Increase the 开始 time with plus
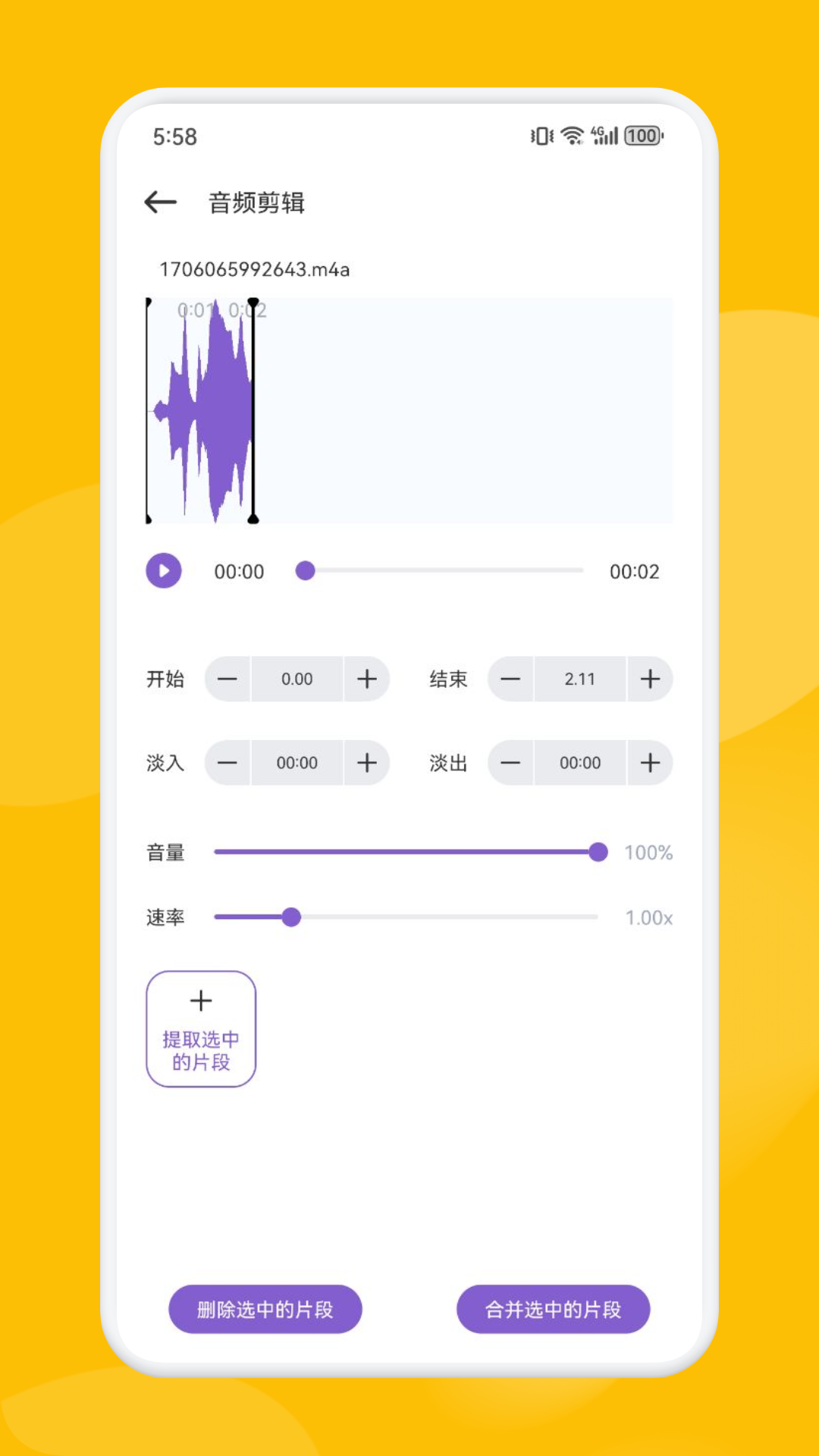 367,679
